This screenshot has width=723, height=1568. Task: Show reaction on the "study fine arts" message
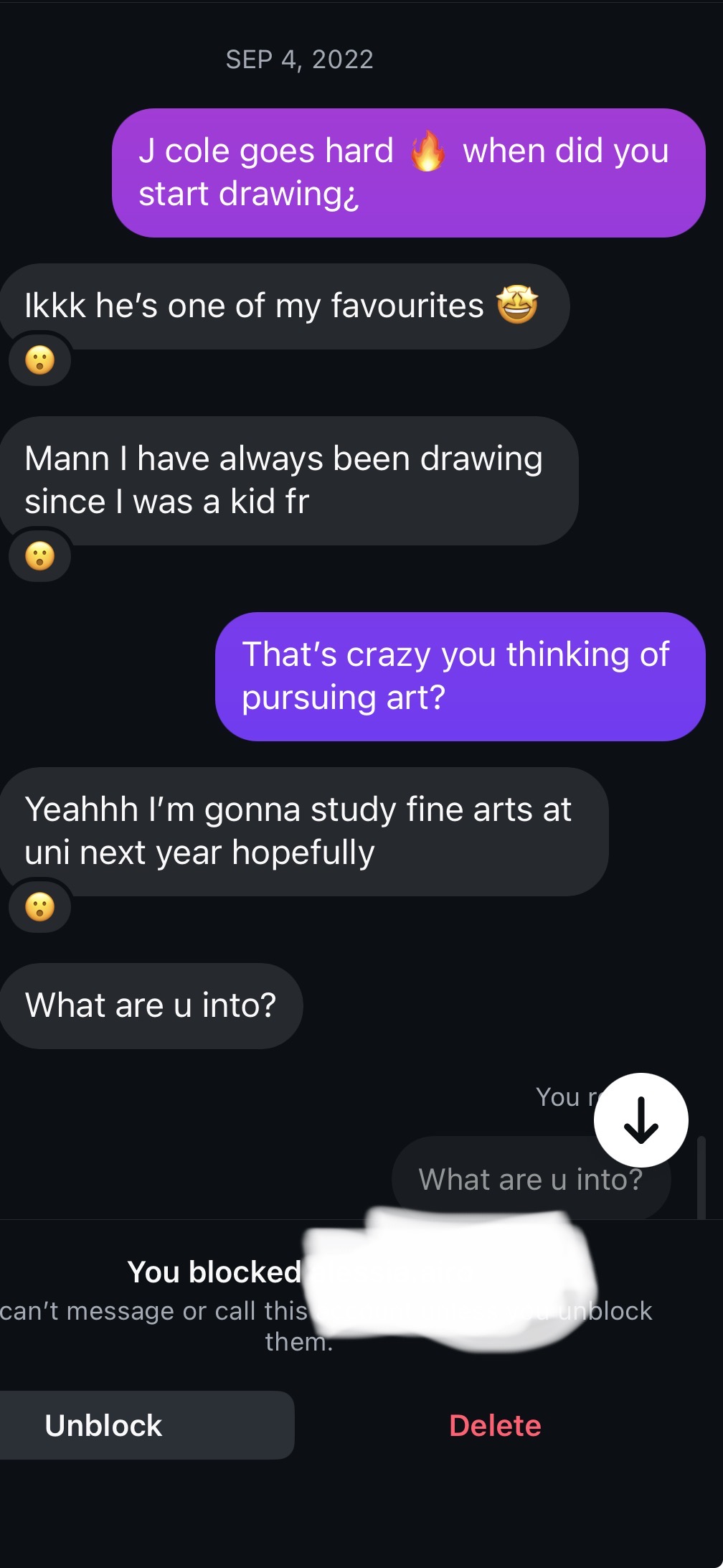pyautogui.click(x=40, y=907)
